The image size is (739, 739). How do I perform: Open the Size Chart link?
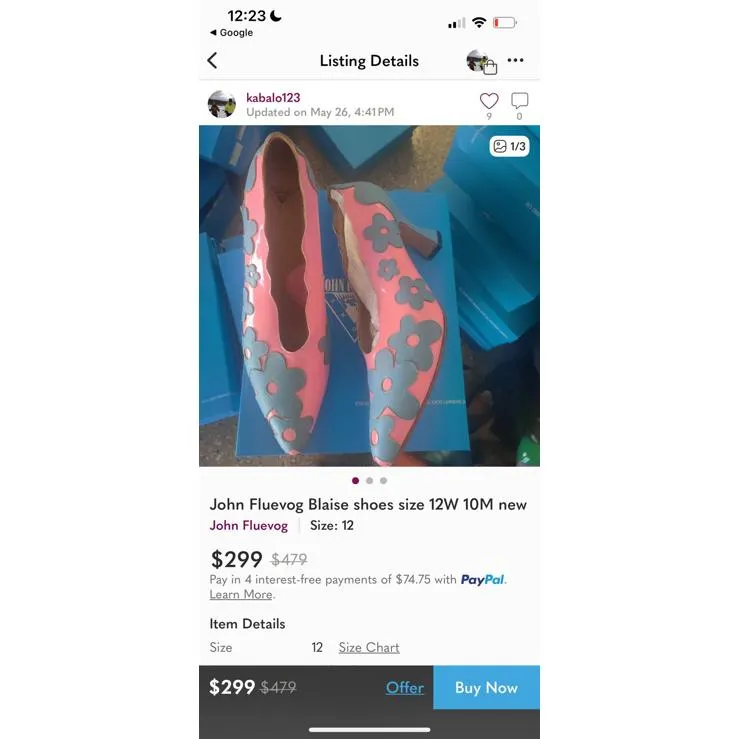[x=368, y=648]
